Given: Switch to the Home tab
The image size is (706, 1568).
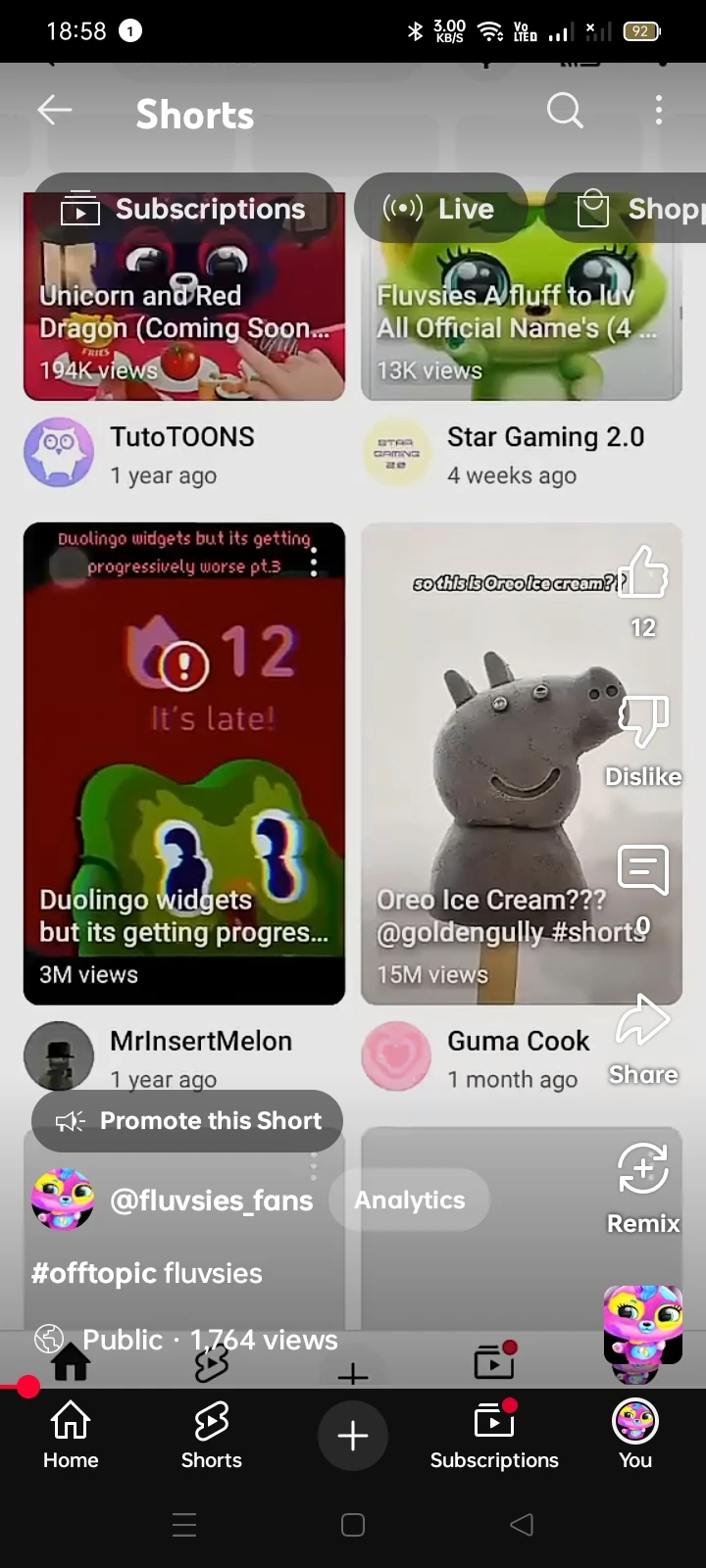Looking at the screenshot, I should [71, 1435].
